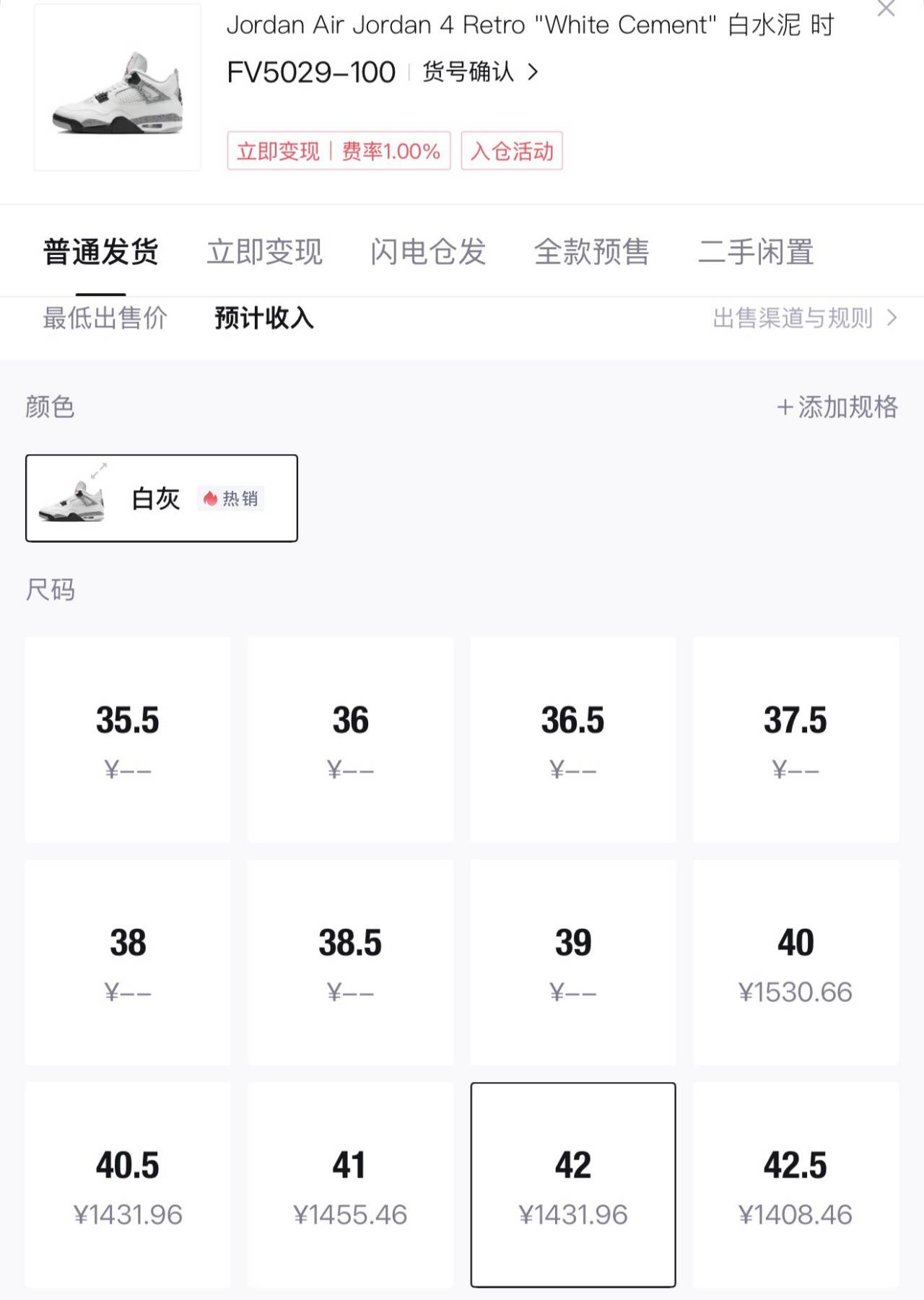Open the 入仓活动 promotion tag
Screen dimensions: 924x1300
(x=512, y=151)
